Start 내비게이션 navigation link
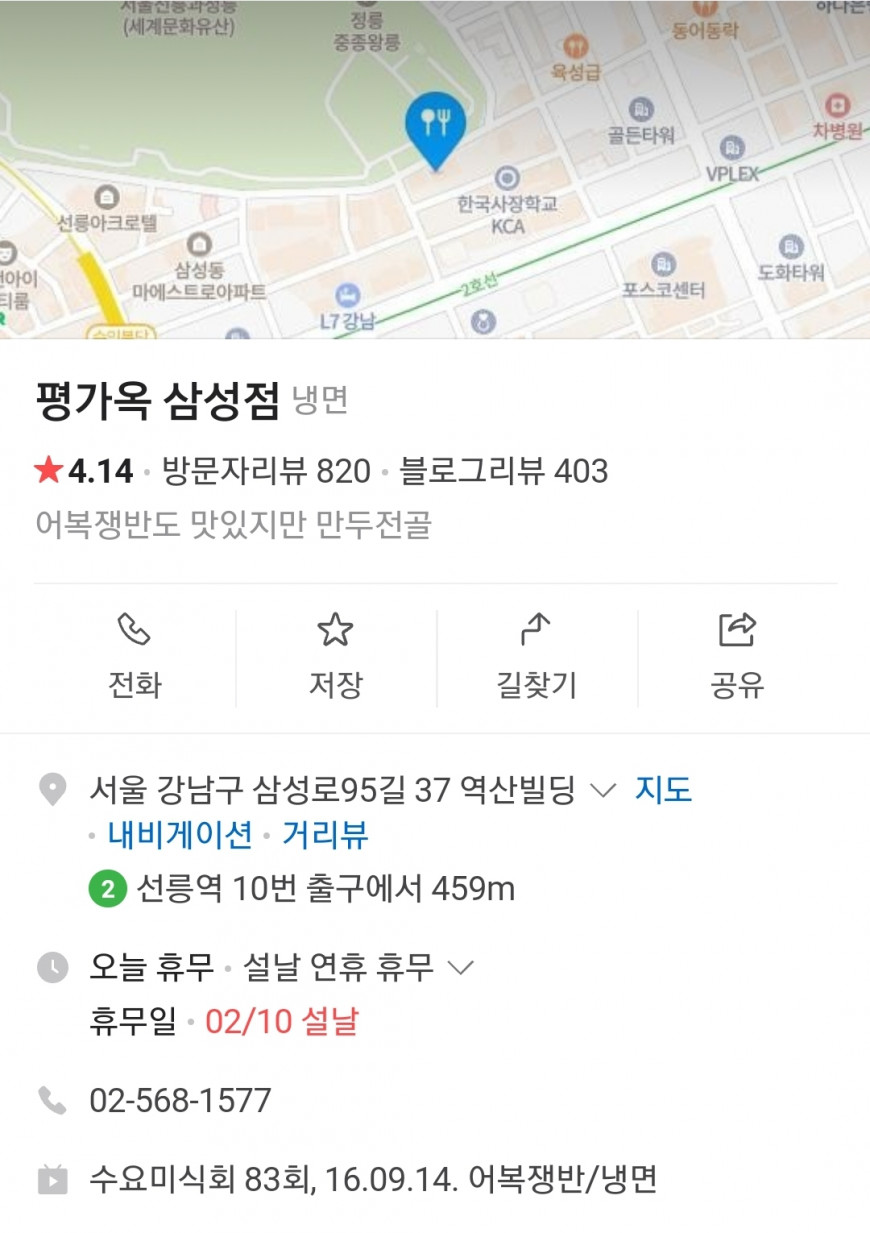The image size is (870, 1233). click(180, 835)
